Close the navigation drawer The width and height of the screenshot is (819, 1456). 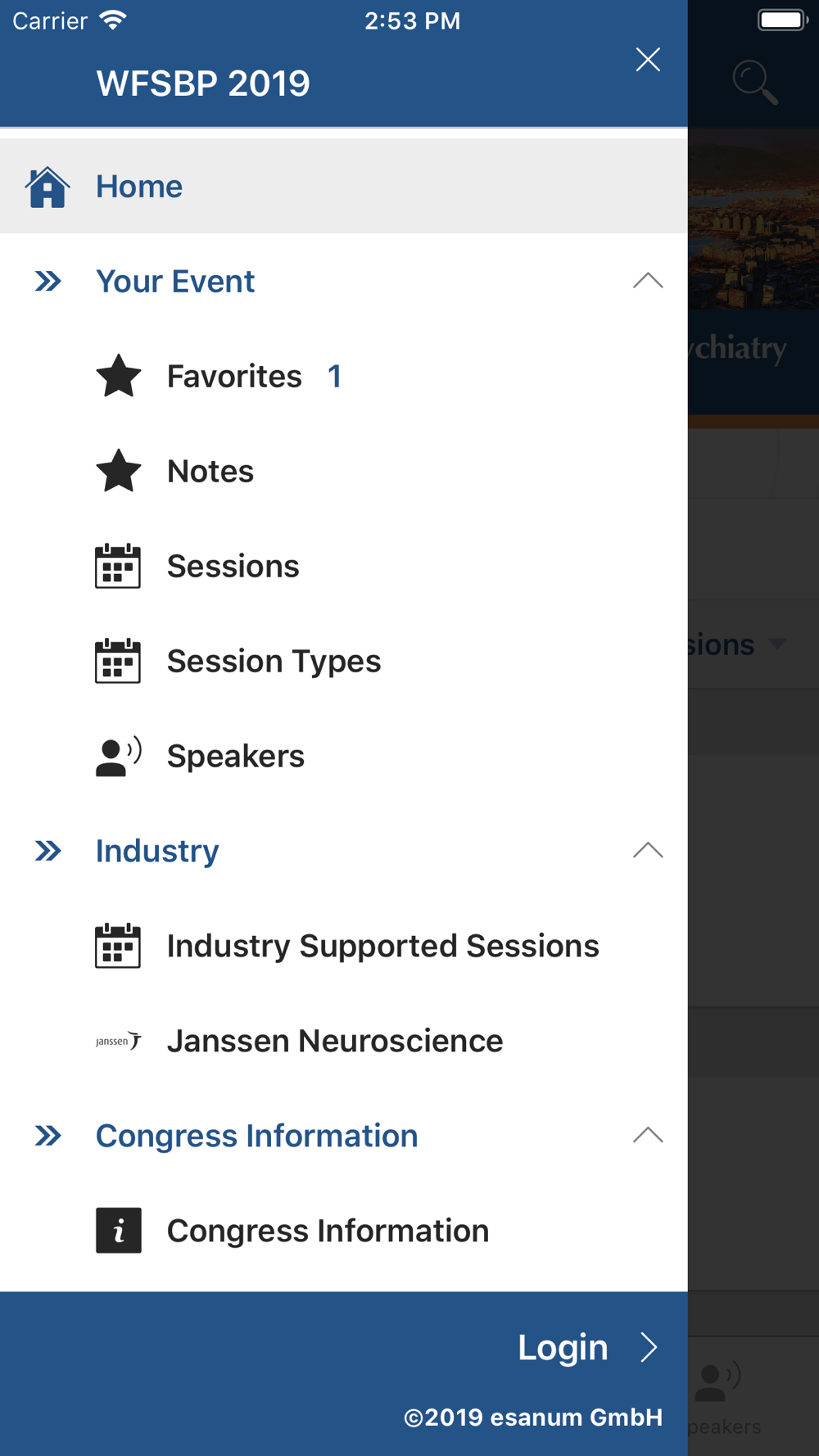648,60
